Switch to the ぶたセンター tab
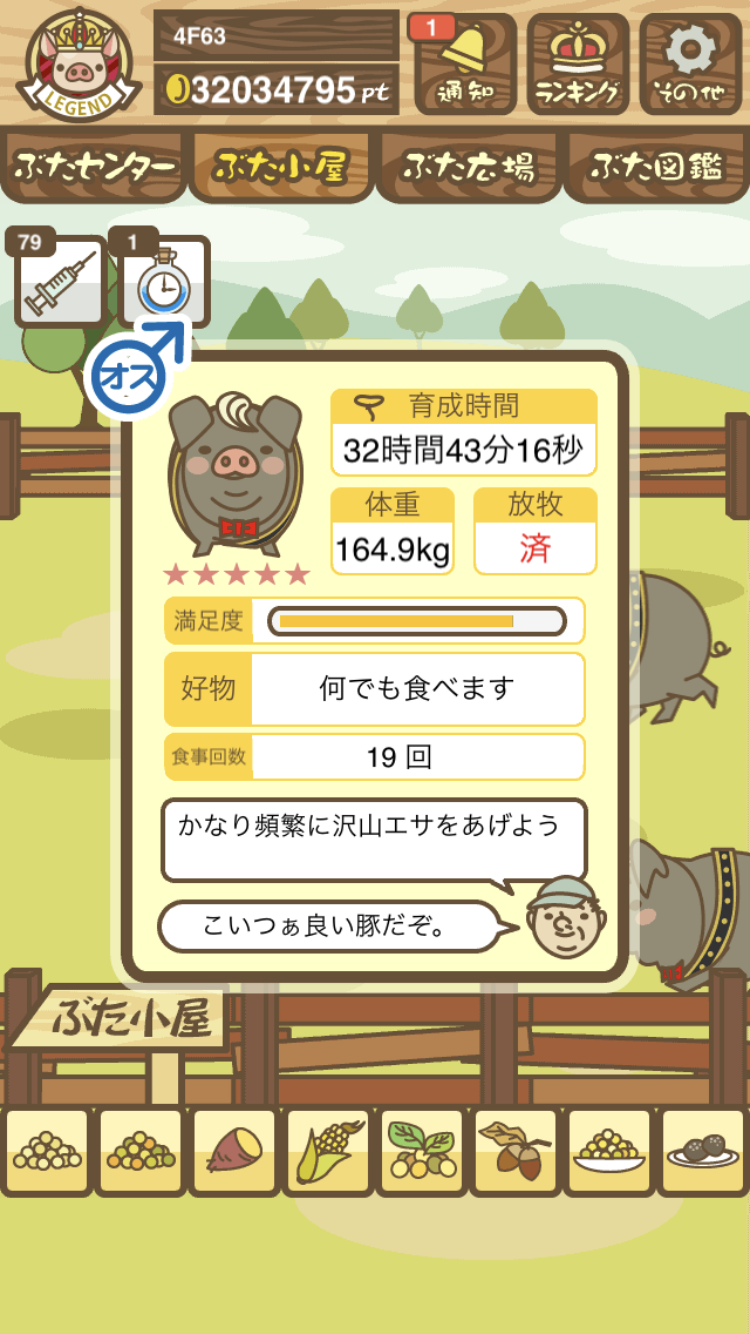 pos(94,166)
